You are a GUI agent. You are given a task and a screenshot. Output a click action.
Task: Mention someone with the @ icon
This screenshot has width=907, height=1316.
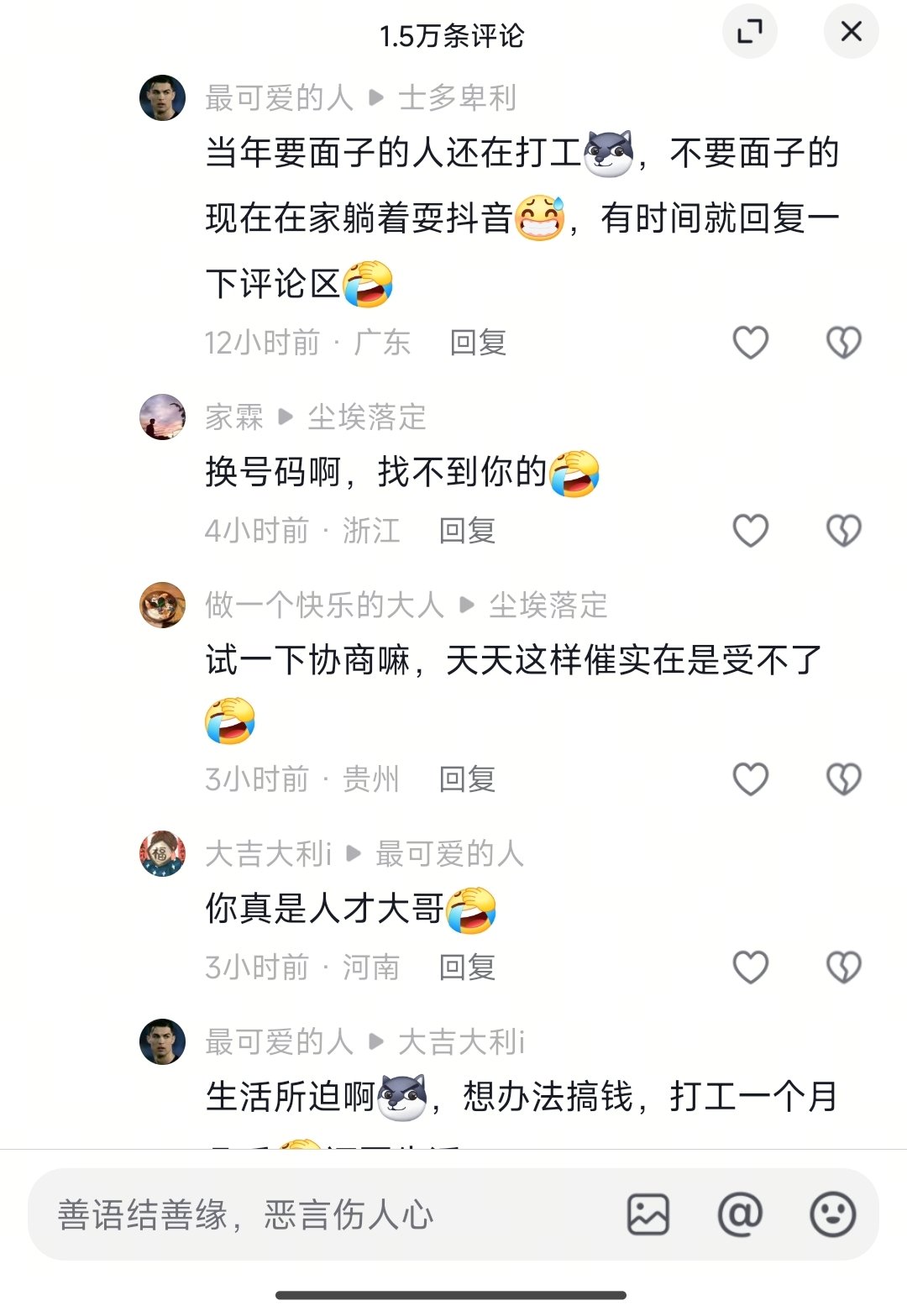point(740,1214)
